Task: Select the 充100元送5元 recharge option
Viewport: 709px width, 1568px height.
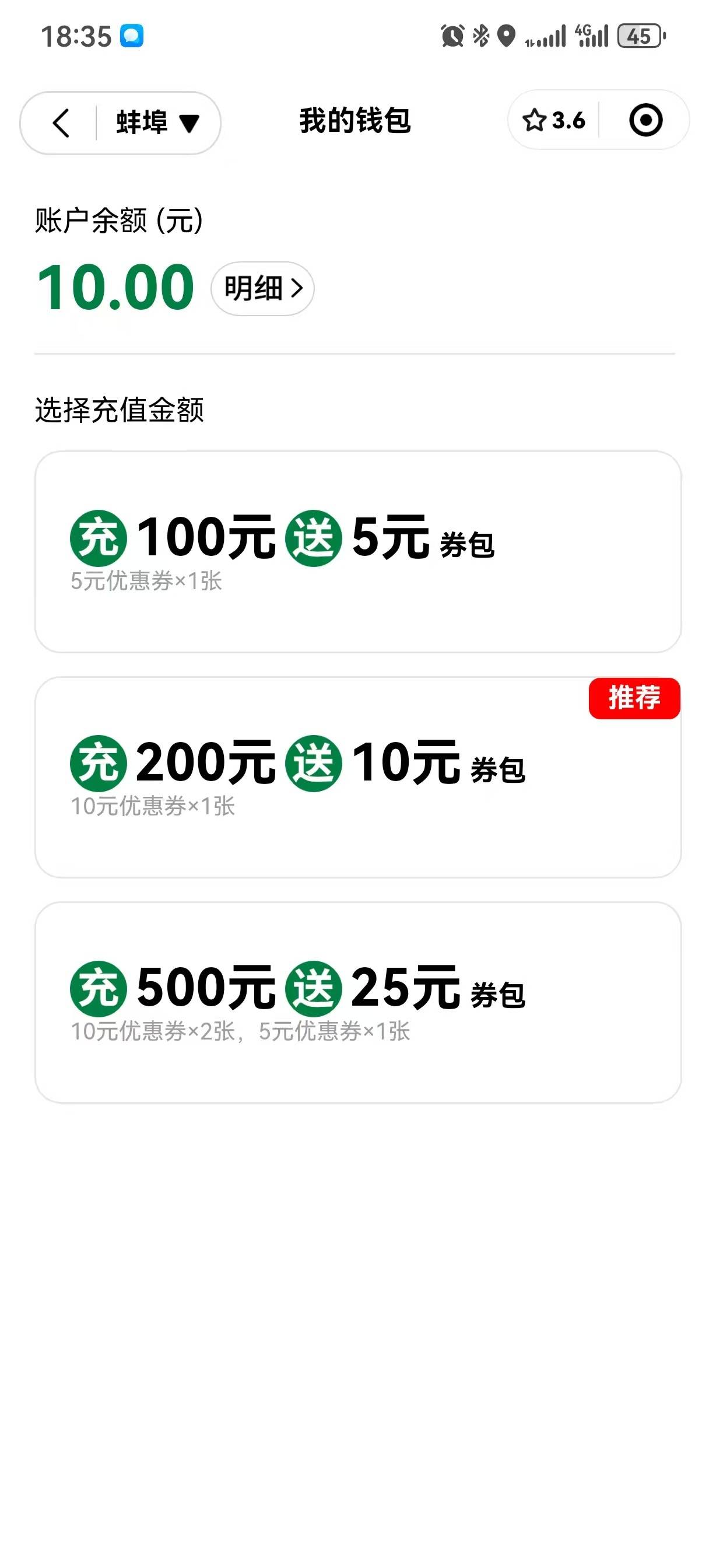Action: (x=358, y=551)
